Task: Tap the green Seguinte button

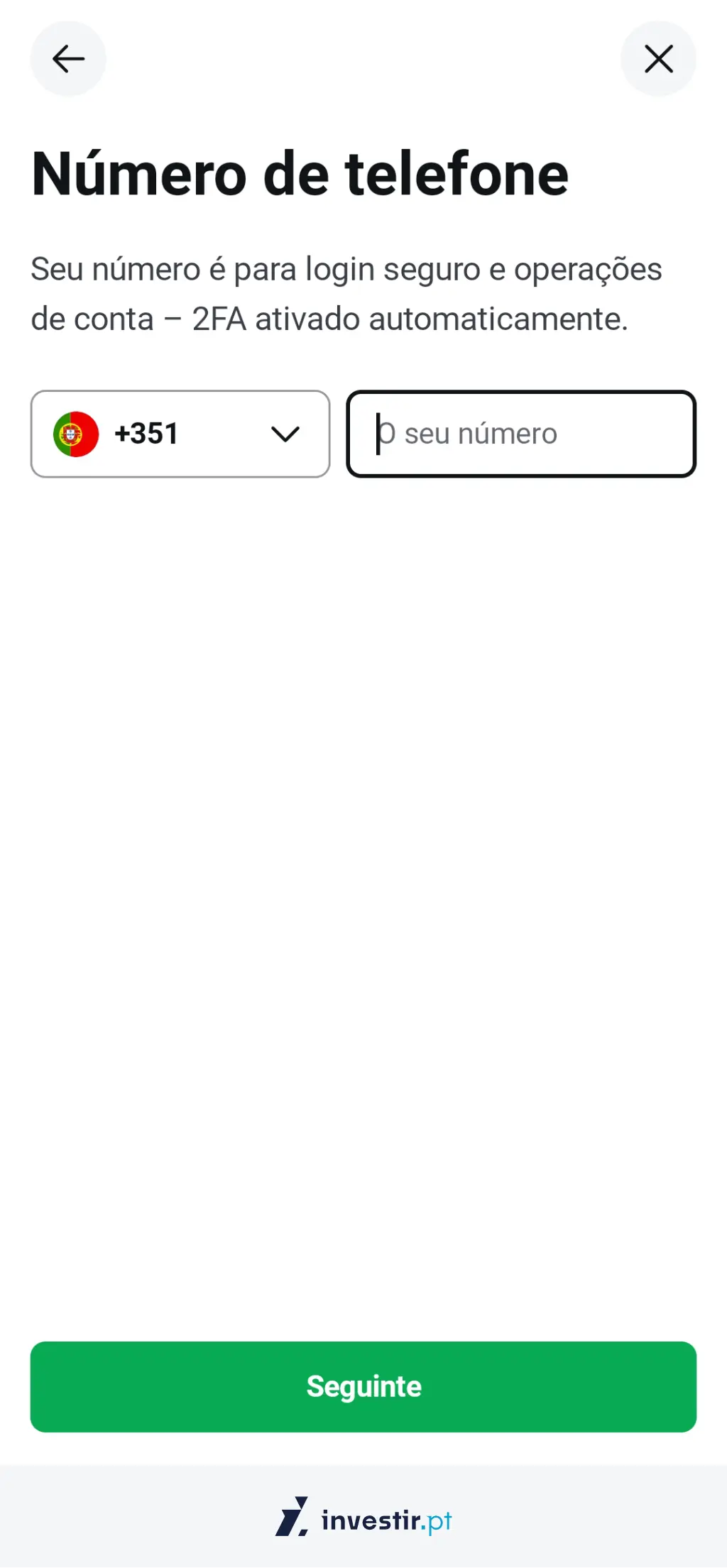Action: pos(363,1386)
